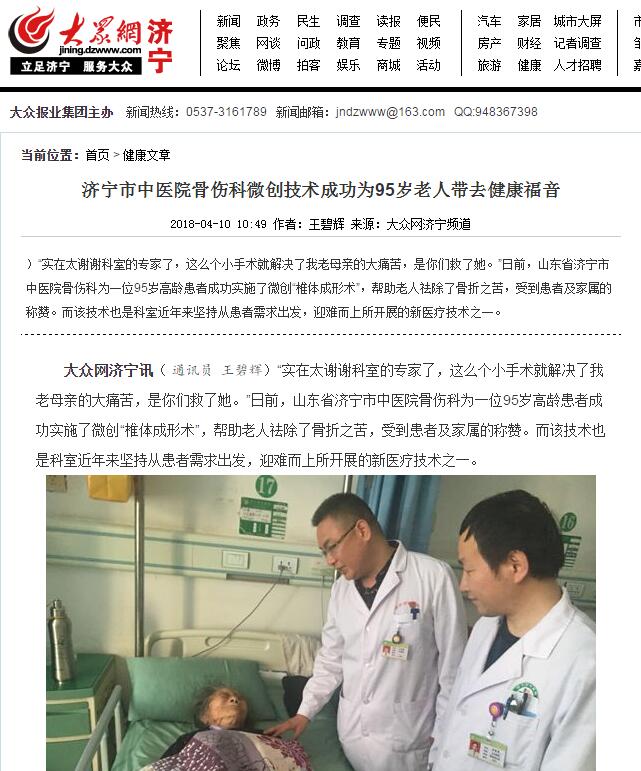Open the 娱乐 section

348,65
